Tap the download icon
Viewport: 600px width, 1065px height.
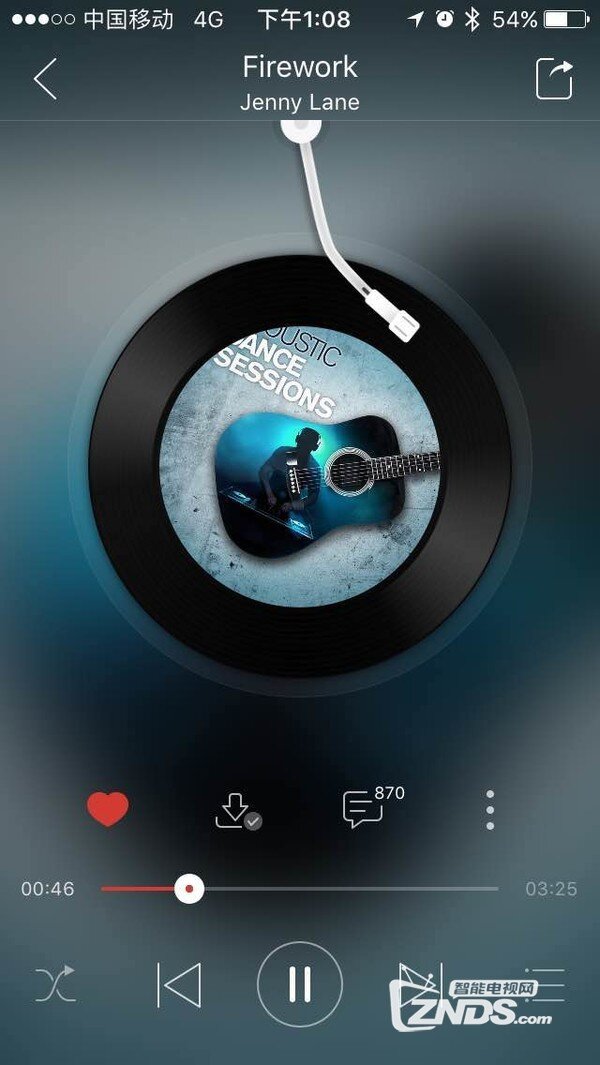[235, 810]
